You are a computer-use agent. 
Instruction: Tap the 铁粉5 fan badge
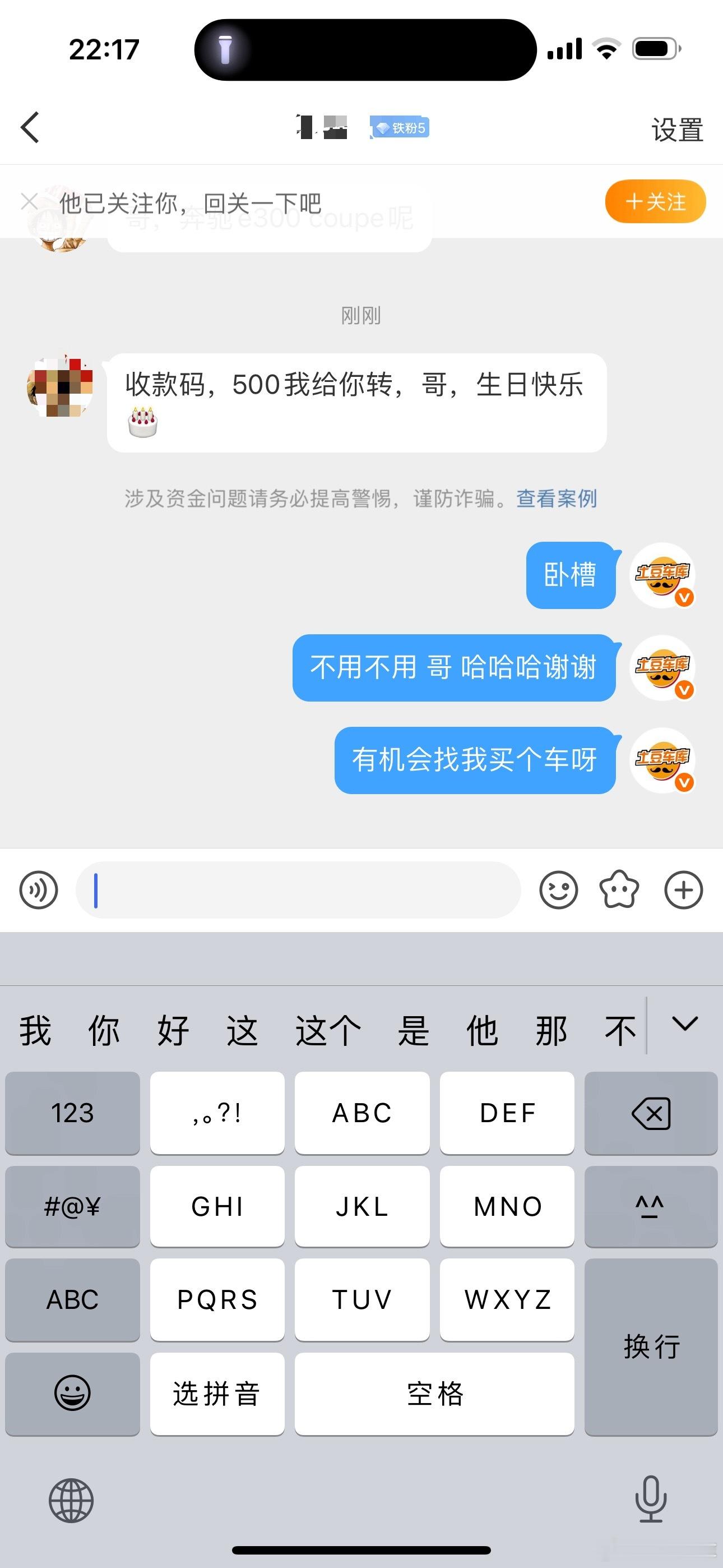click(x=398, y=128)
